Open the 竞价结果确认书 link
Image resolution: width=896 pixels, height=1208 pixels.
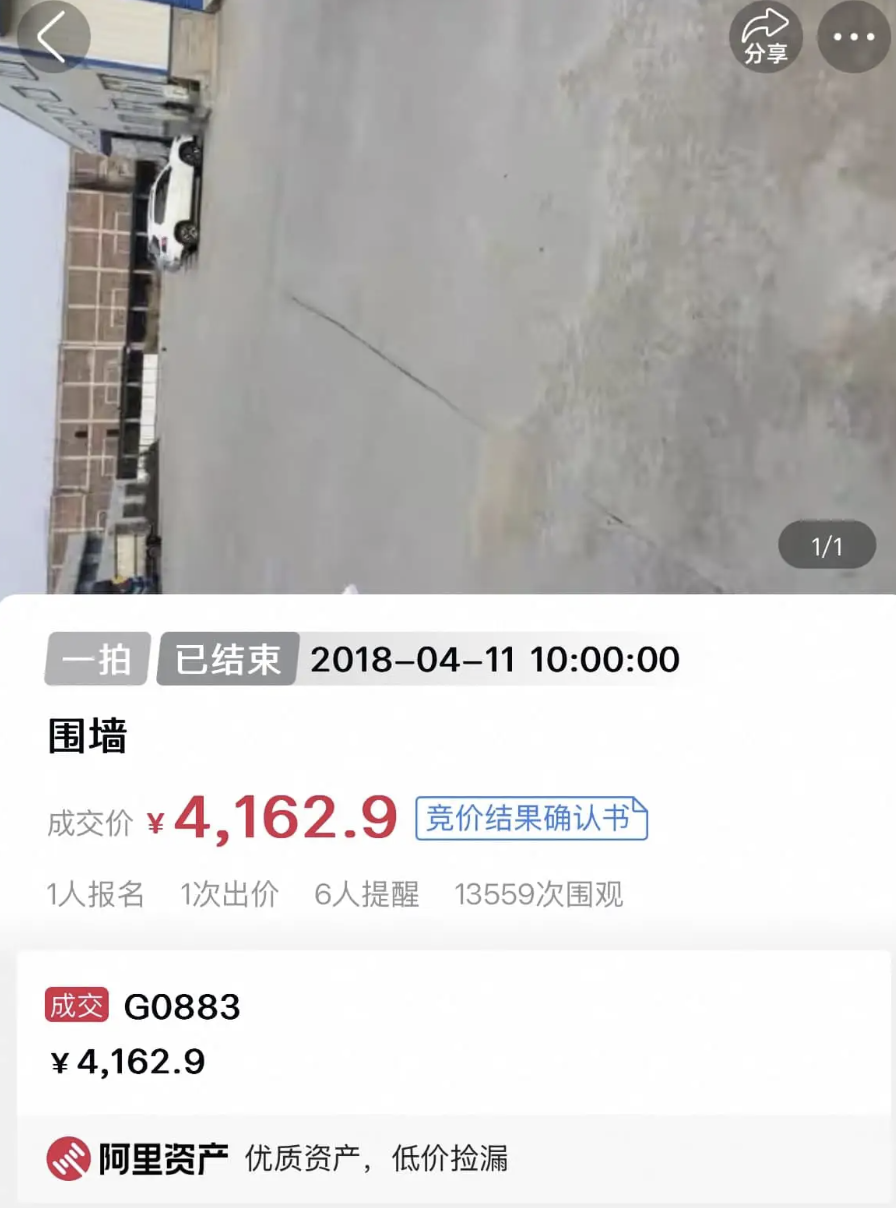click(531, 818)
